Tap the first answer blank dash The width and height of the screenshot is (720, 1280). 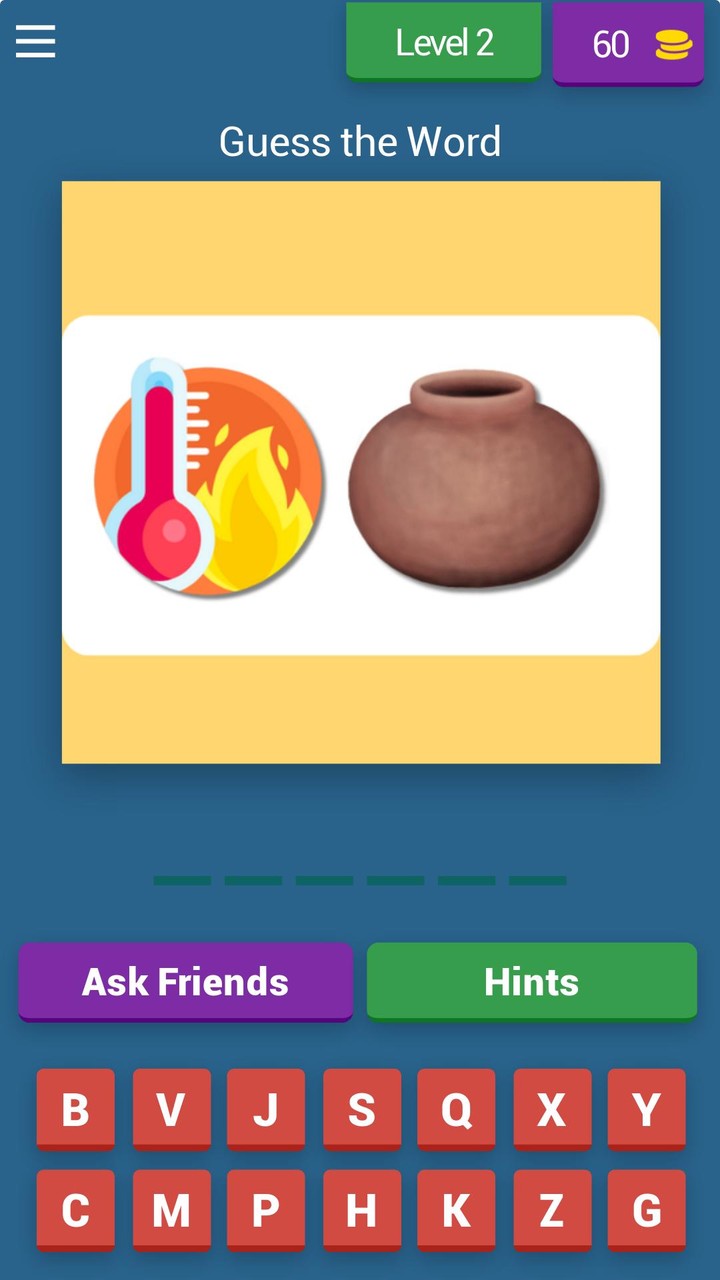click(181, 881)
